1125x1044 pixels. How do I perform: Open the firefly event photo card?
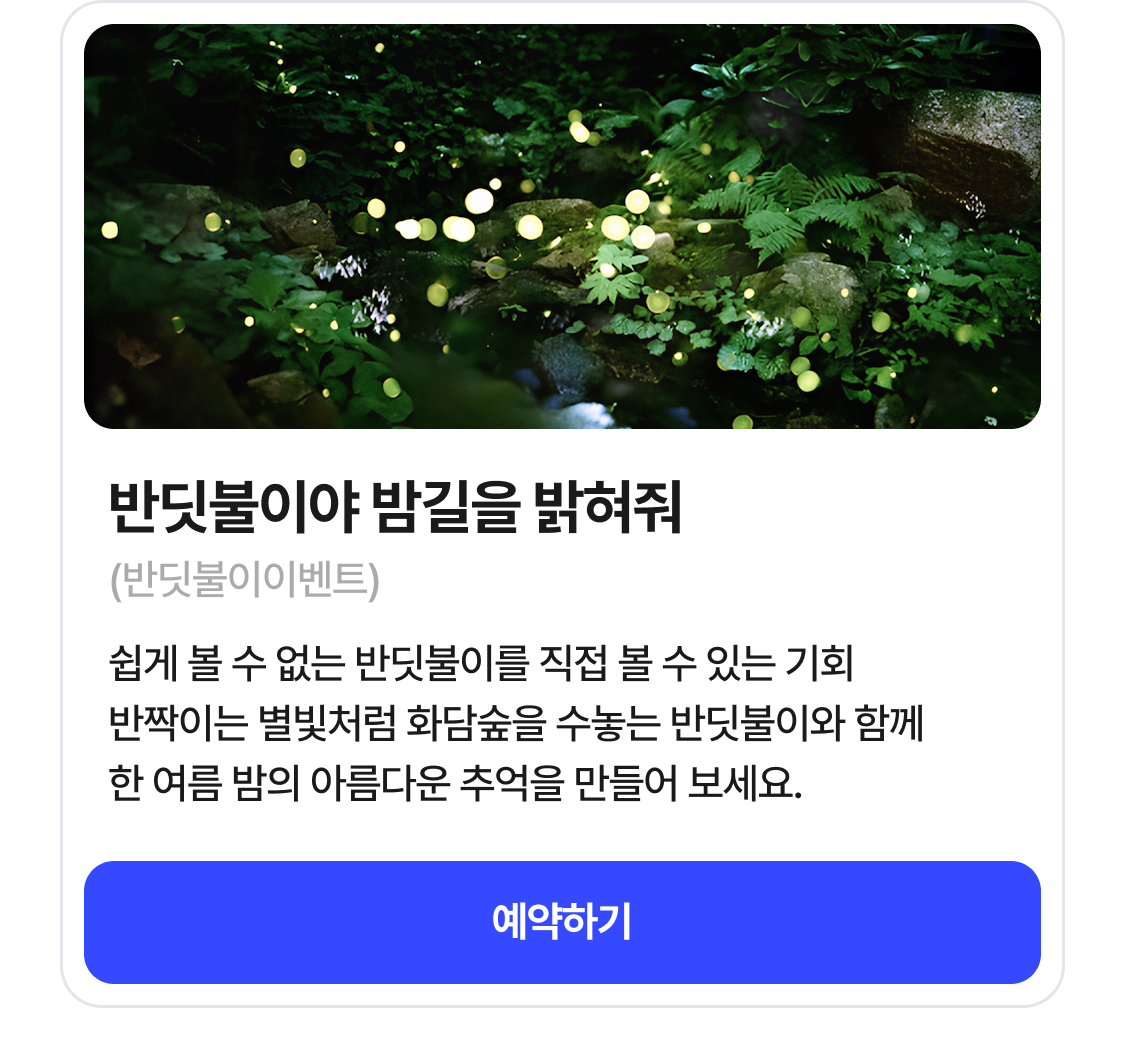pyautogui.click(x=562, y=226)
